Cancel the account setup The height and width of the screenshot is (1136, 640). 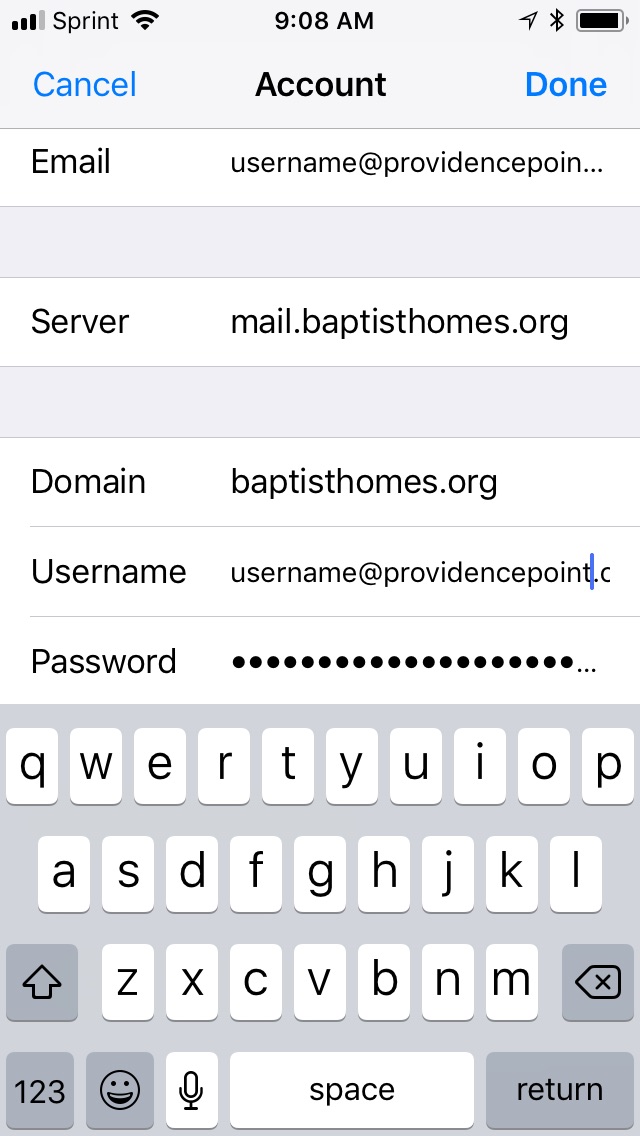pos(84,84)
